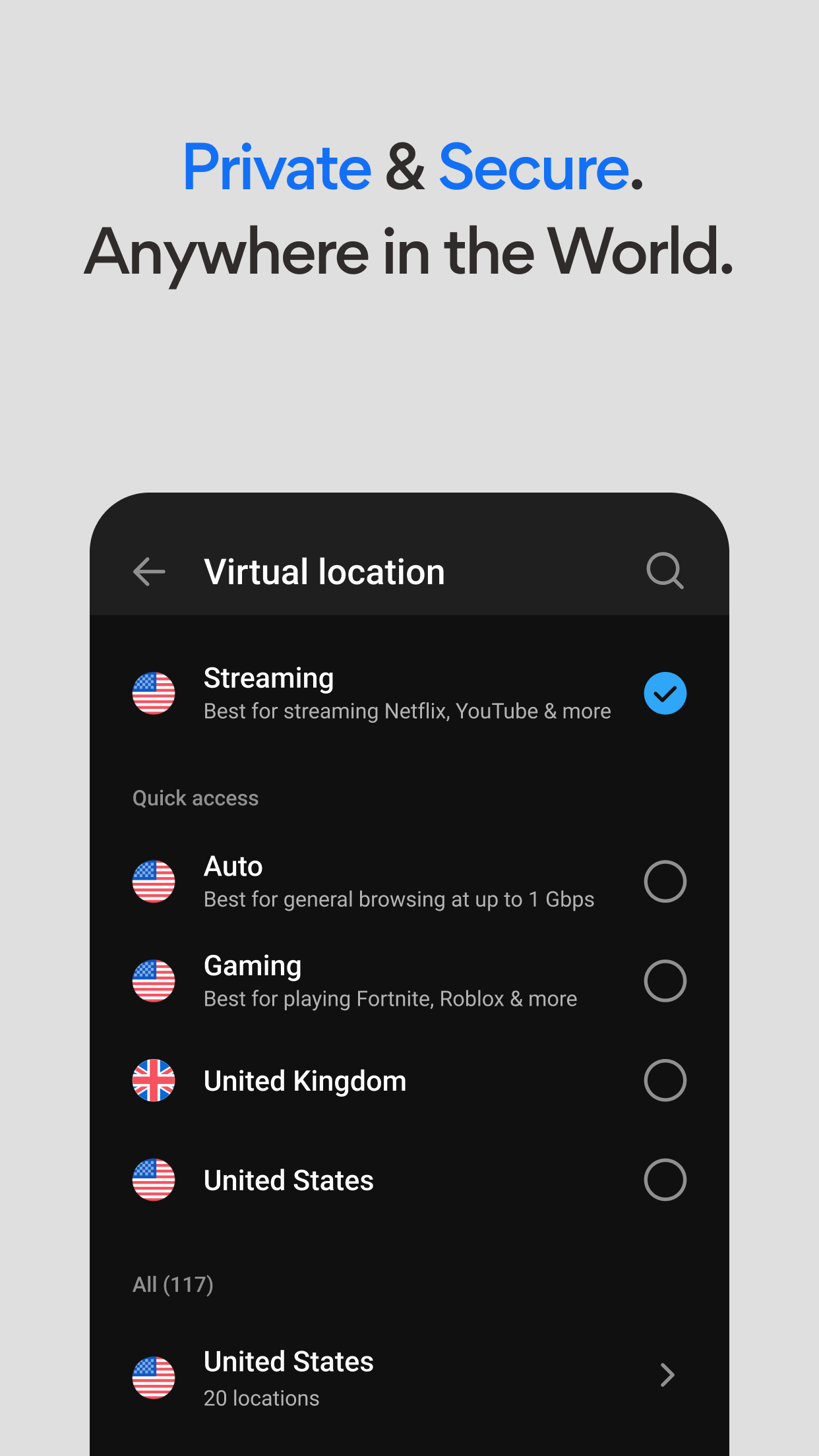Viewport: 819px width, 1456px height.
Task: Select the Gaming server option
Action: (x=665, y=981)
